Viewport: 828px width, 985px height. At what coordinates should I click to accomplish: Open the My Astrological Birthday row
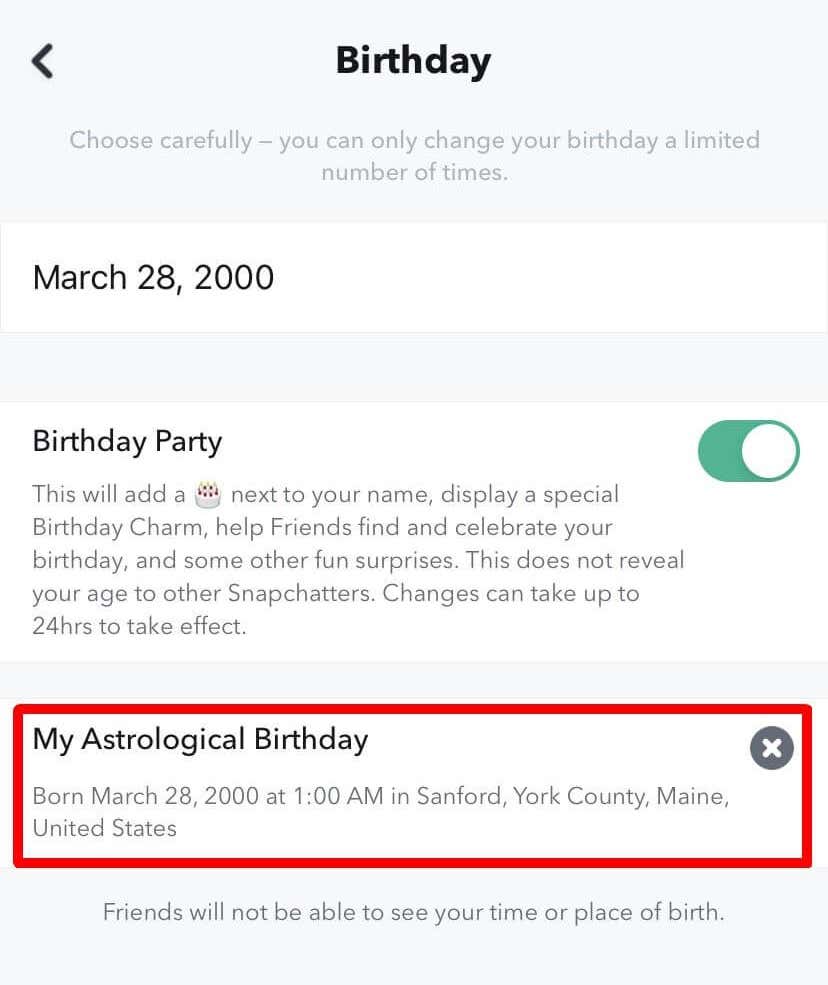tap(380, 783)
